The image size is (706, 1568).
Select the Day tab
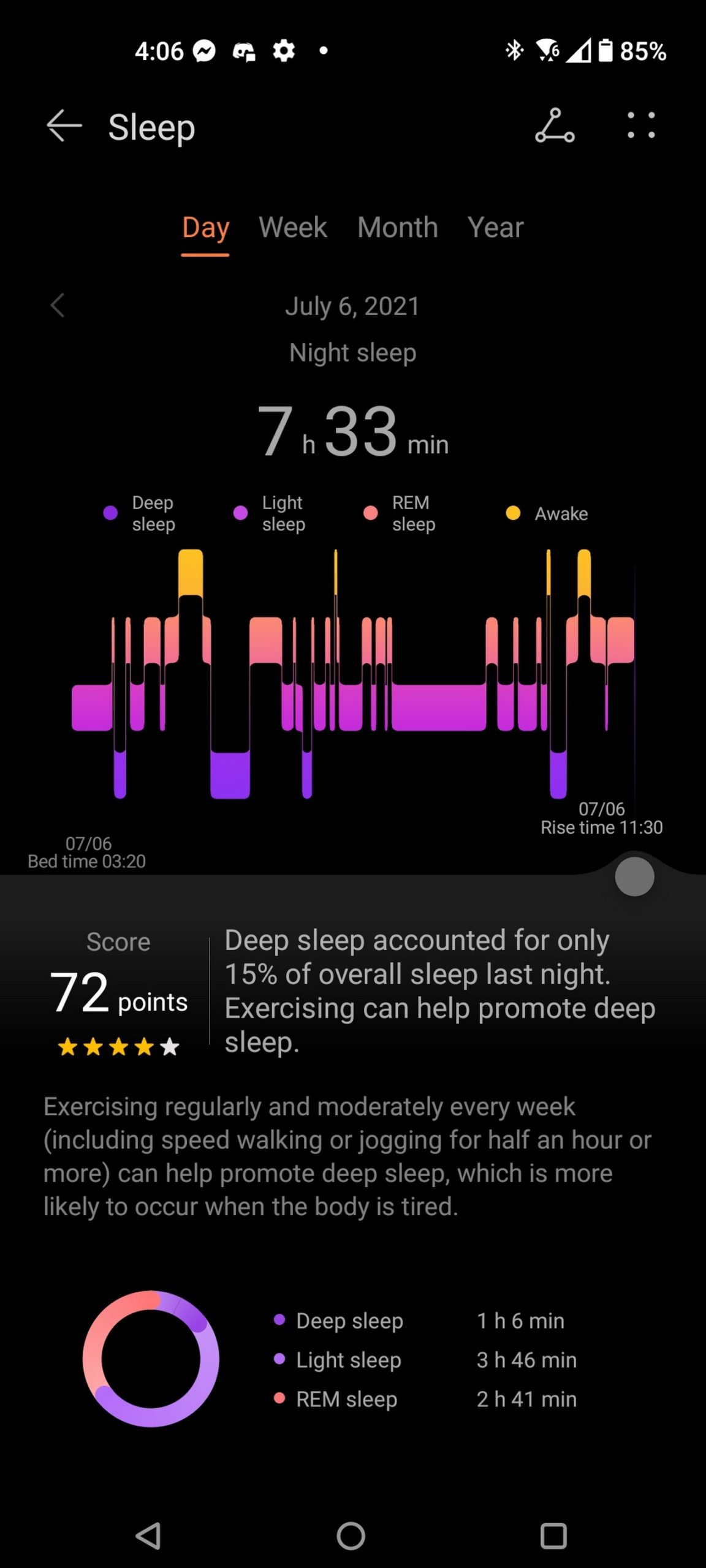tap(205, 228)
